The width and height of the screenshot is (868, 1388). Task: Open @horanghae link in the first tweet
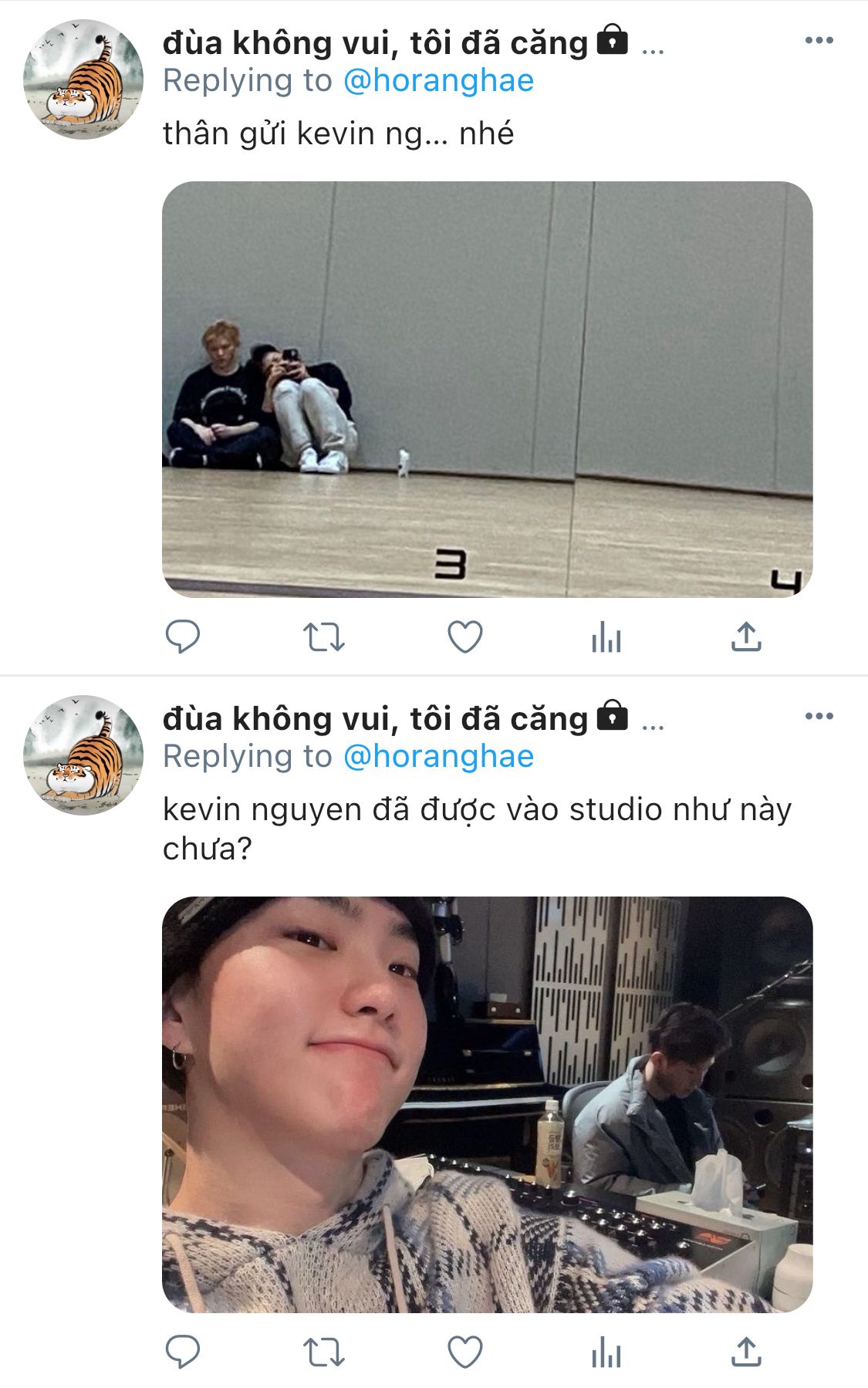tap(438, 80)
